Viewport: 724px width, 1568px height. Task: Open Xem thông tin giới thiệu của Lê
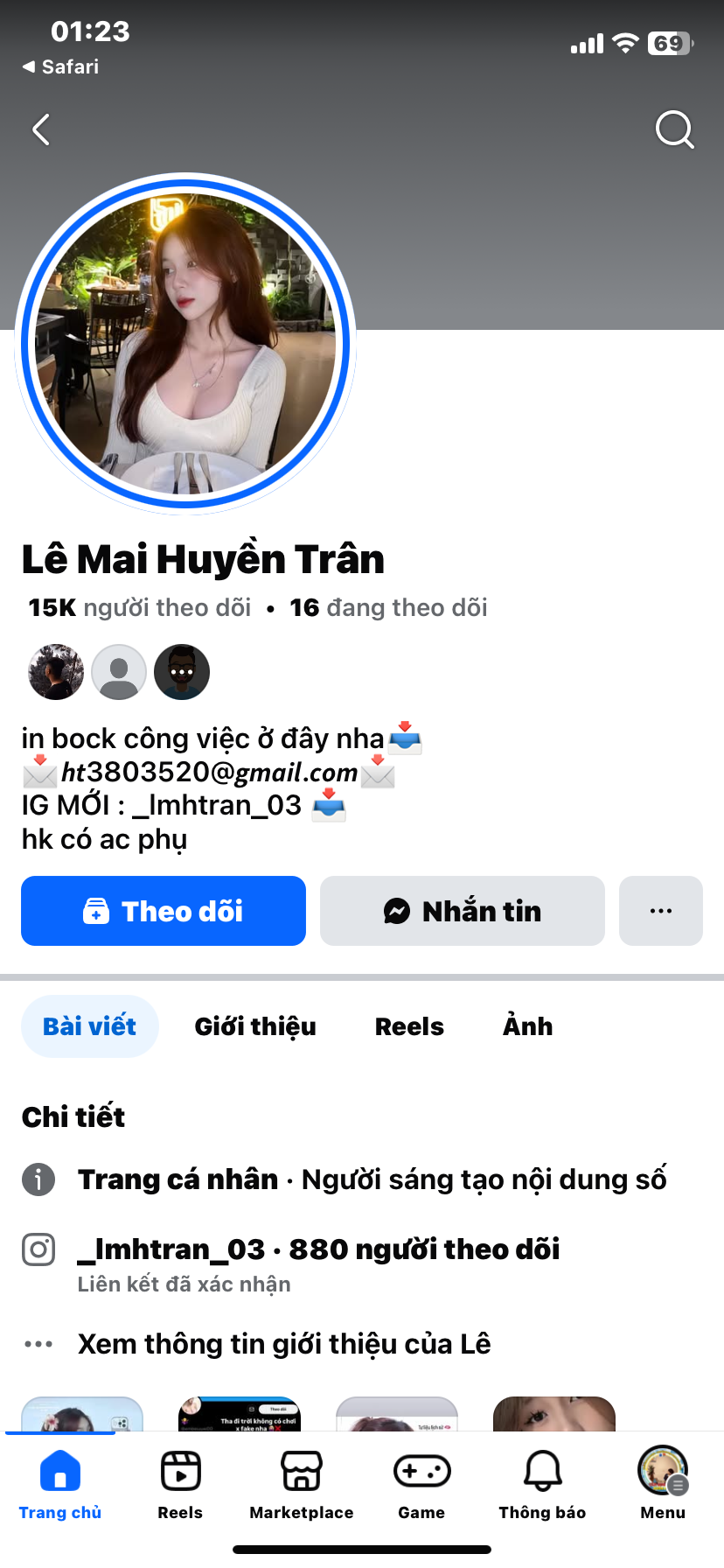pos(284,1344)
